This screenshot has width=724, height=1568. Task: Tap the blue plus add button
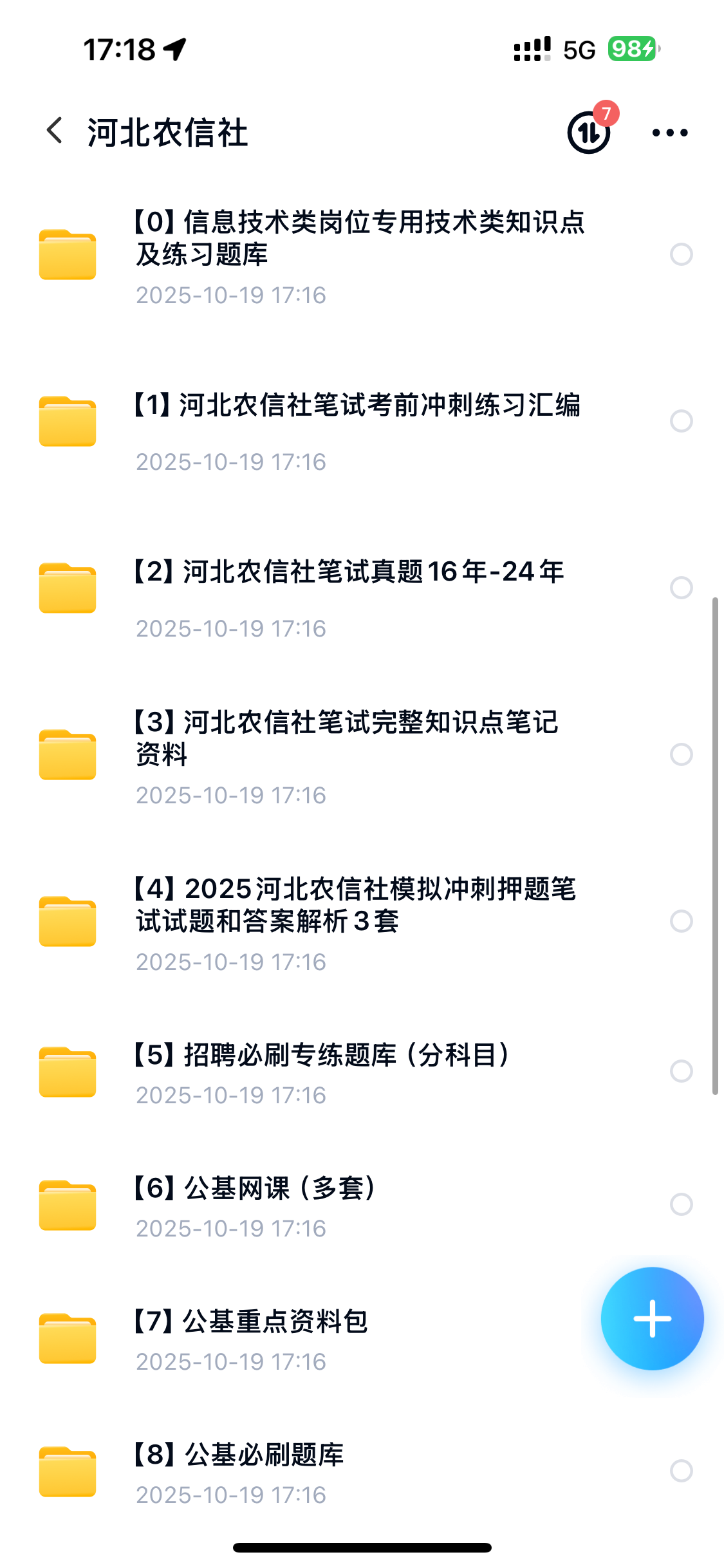[x=652, y=1318]
